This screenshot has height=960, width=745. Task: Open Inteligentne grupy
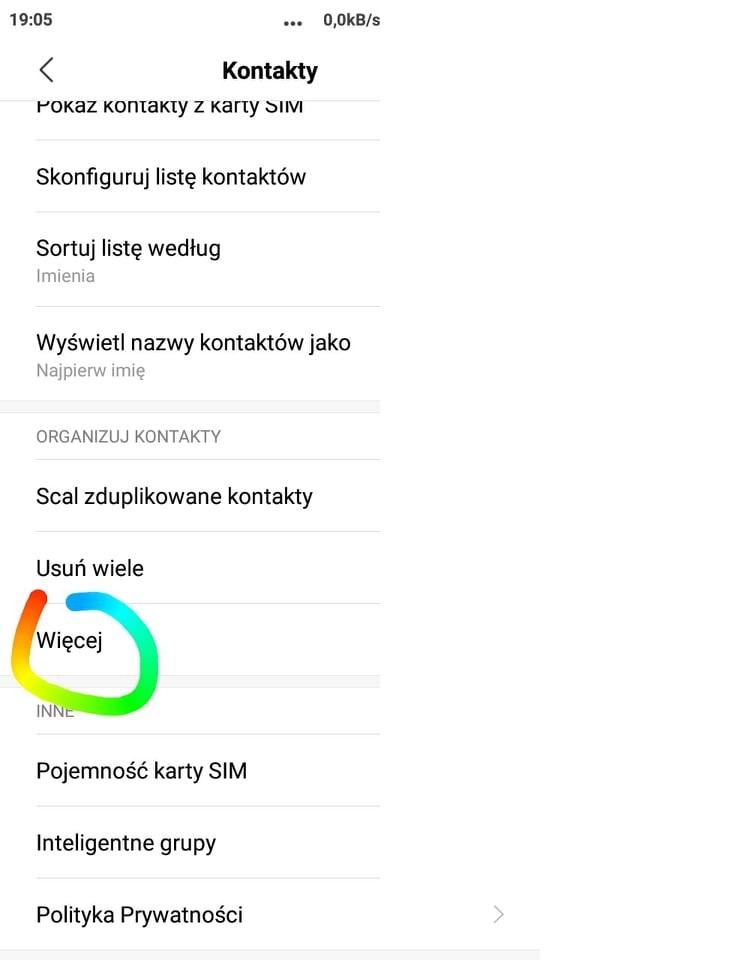pyautogui.click(x=126, y=843)
